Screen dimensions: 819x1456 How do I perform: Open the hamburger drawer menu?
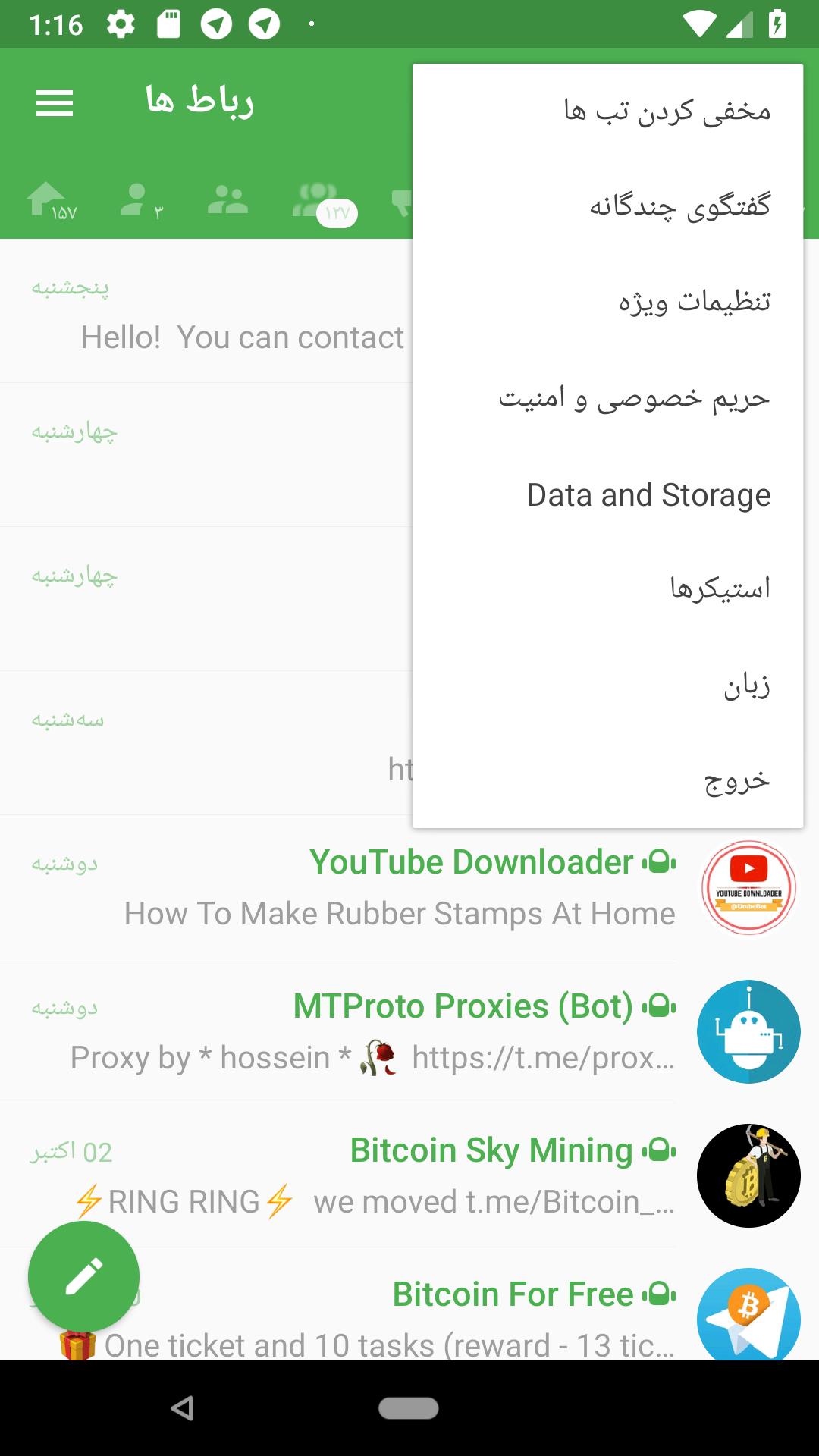55,102
